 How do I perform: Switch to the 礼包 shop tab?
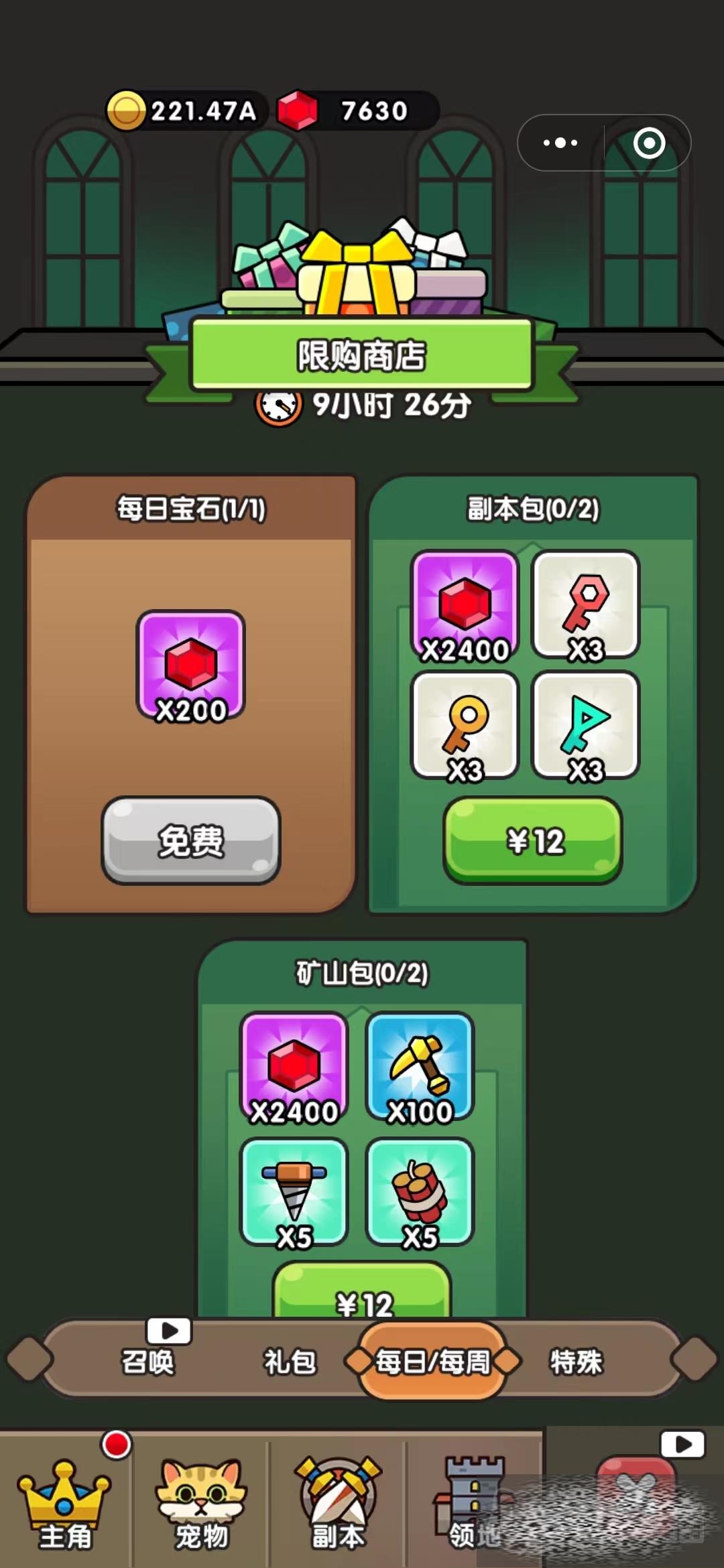pos(290,1360)
